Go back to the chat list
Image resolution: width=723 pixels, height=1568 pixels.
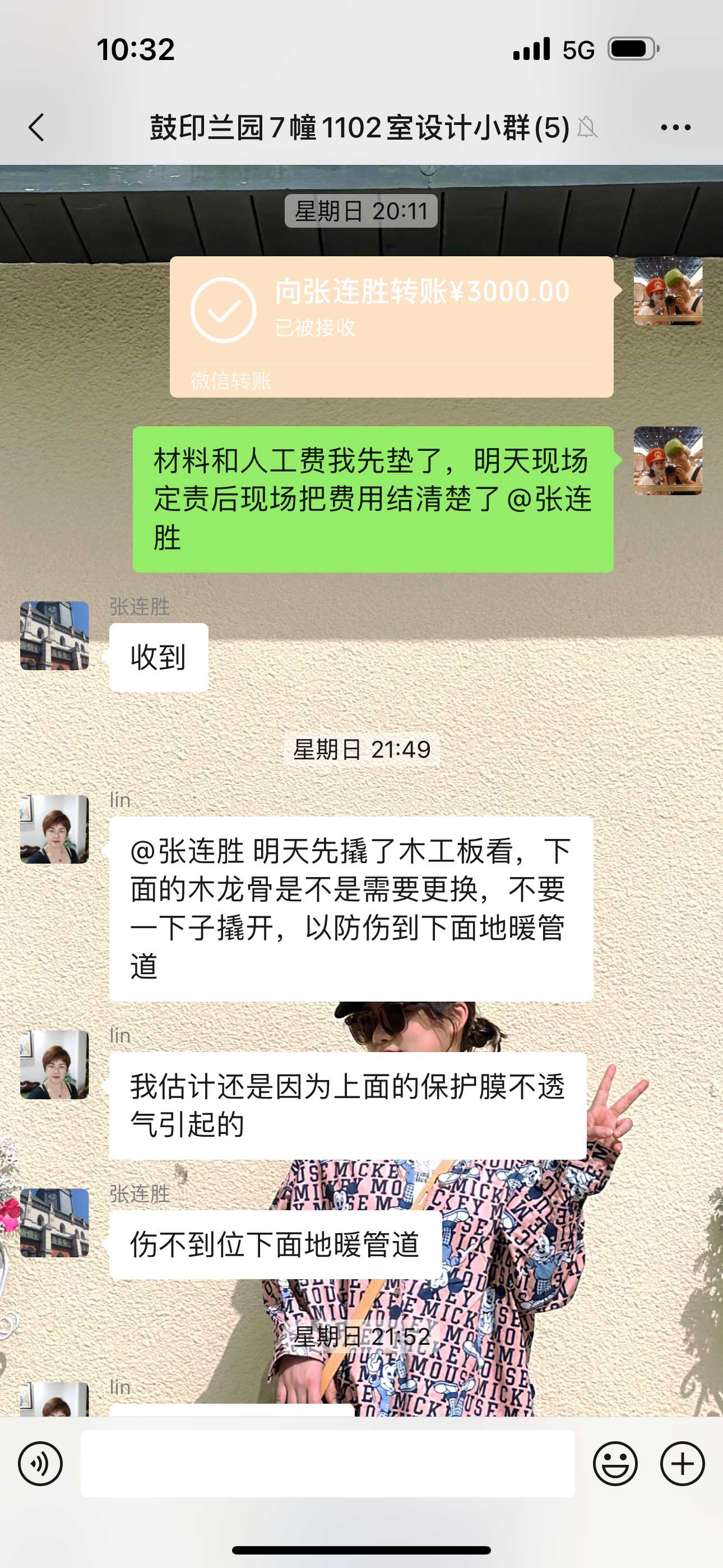36,128
